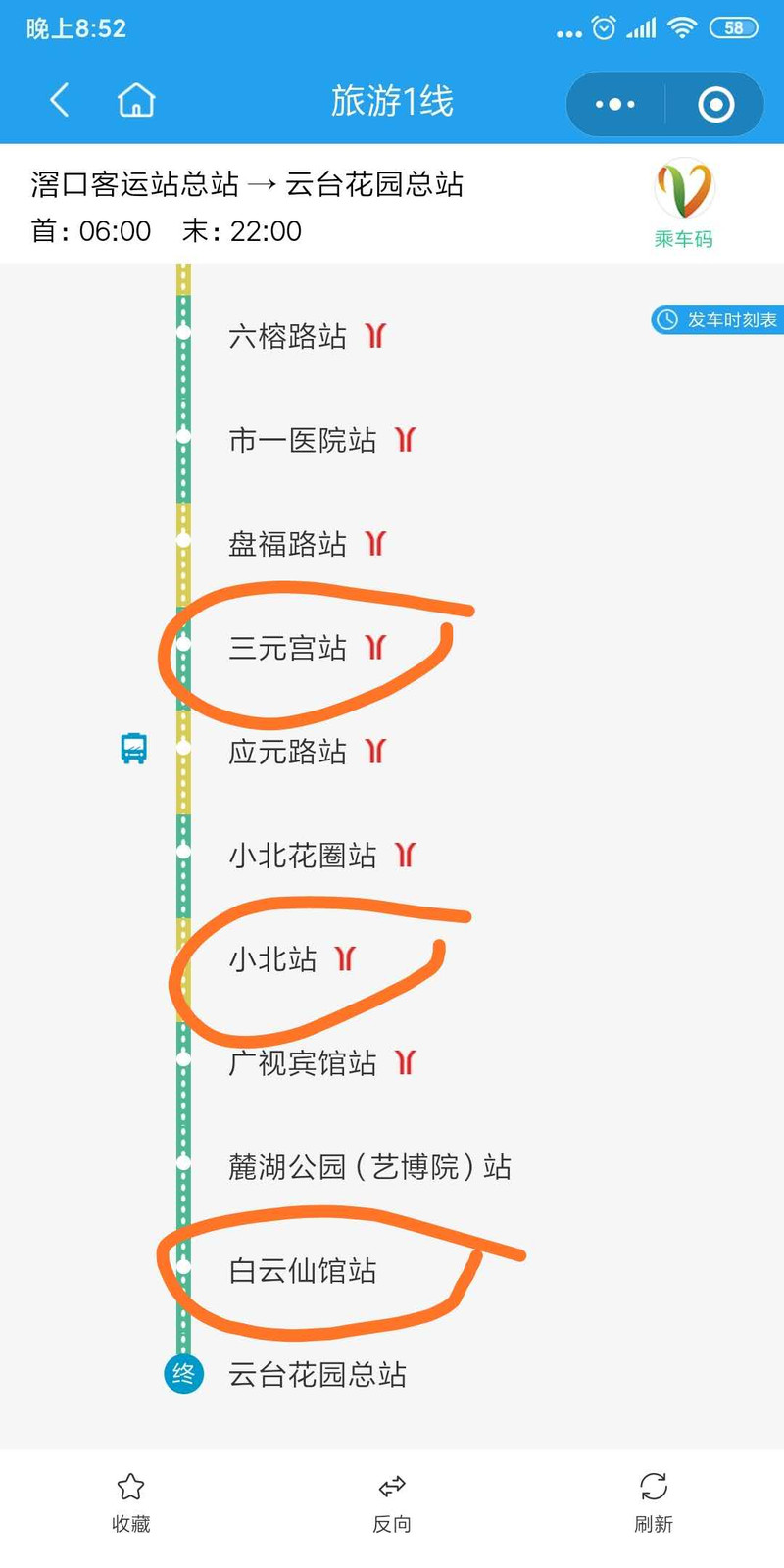Select the 市一医院站 stop
The width and height of the screenshot is (784, 1568).
pyautogui.click(x=302, y=441)
